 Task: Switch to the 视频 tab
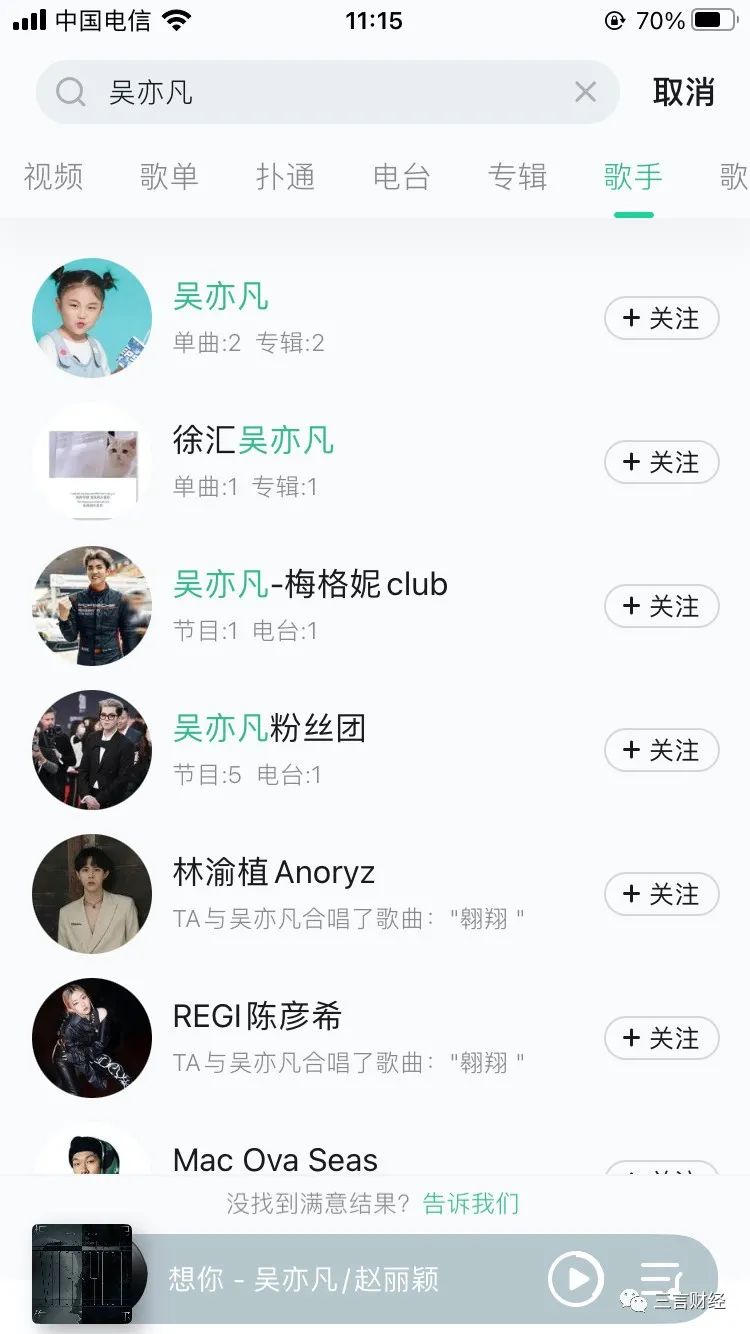pyautogui.click(x=53, y=177)
